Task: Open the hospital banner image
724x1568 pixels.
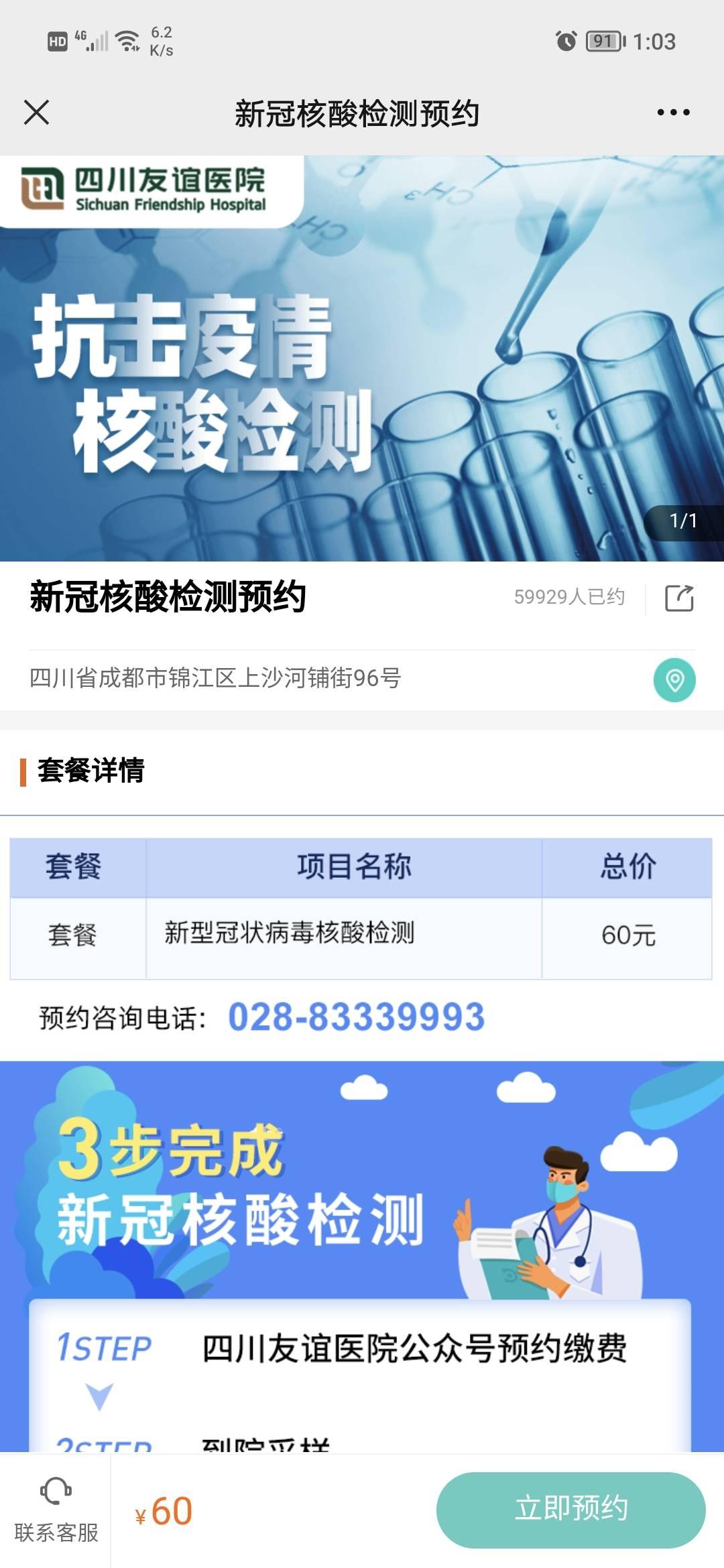Action: 362,375
